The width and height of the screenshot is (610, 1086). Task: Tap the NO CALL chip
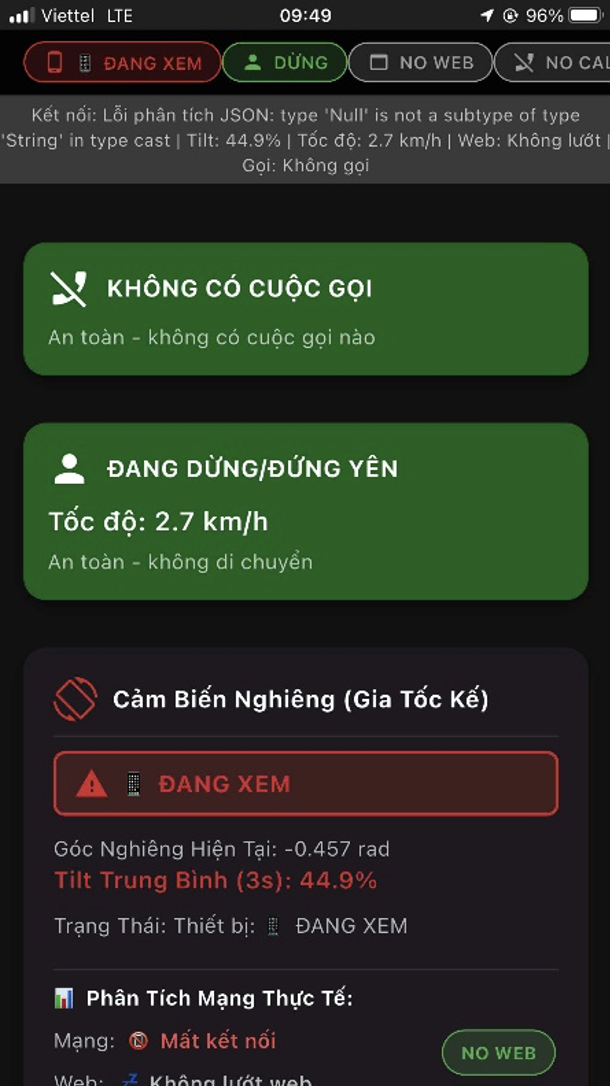pyautogui.click(x=555, y=62)
